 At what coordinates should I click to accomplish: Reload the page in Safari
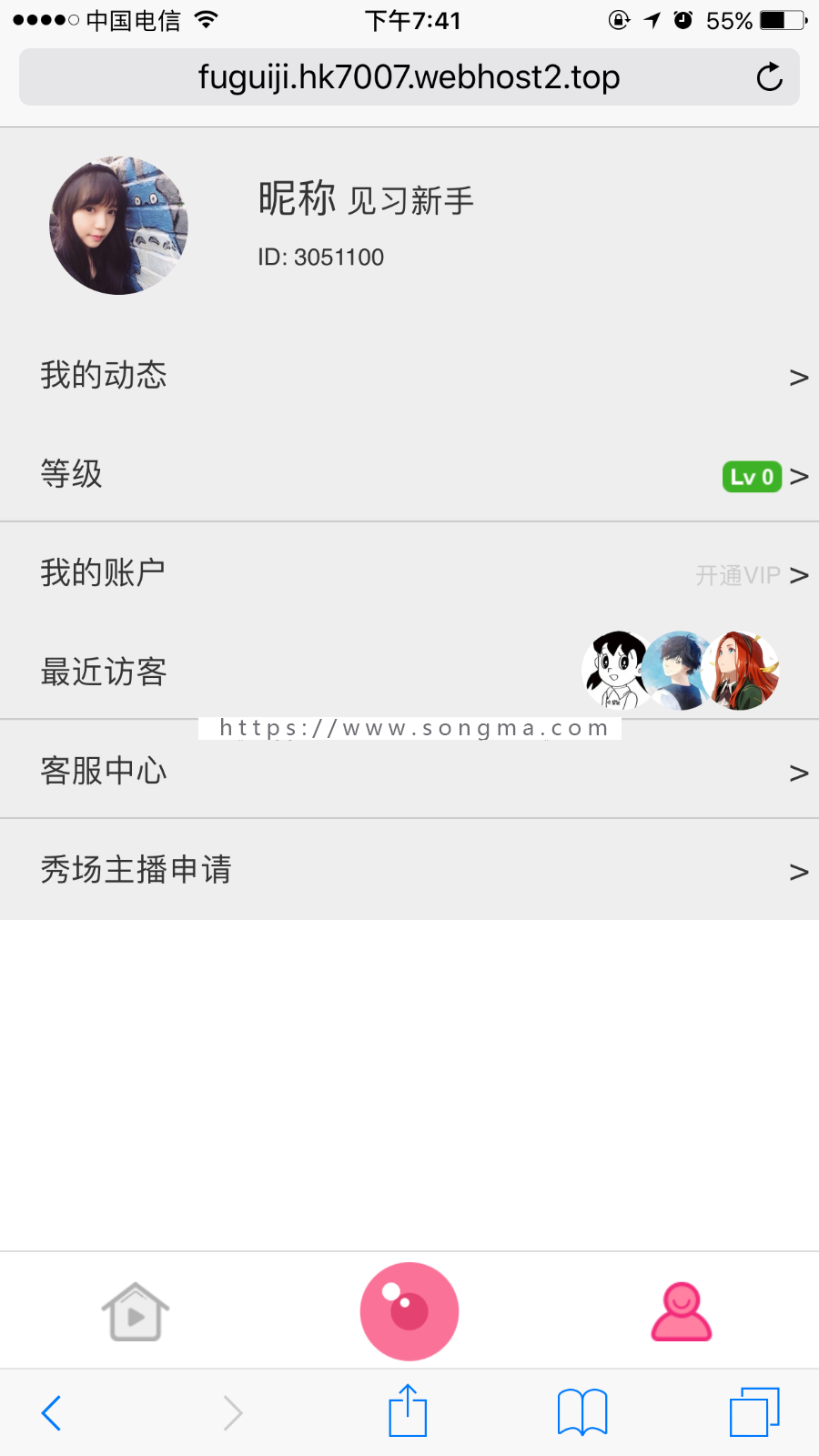(x=769, y=77)
